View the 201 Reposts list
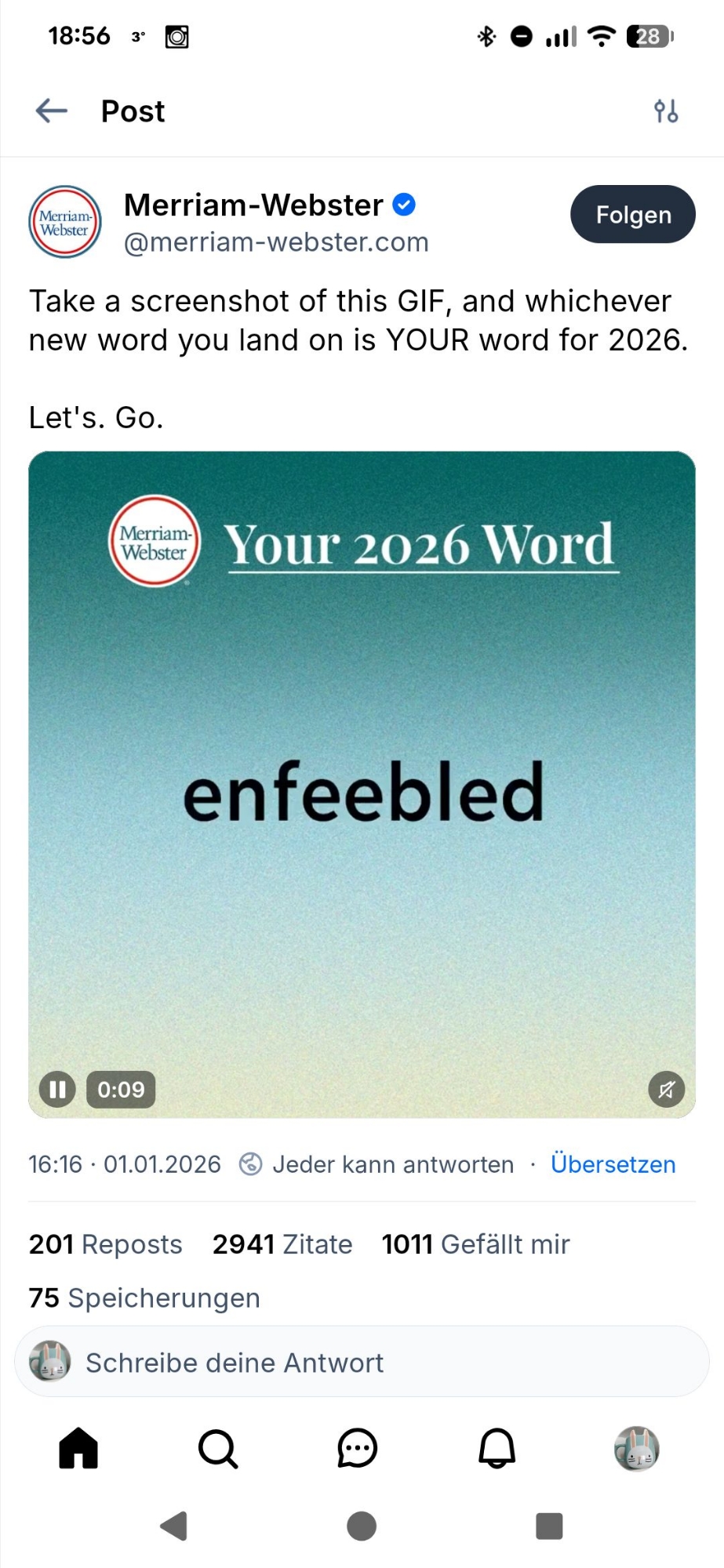The image size is (724, 1568). (x=105, y=1244)
